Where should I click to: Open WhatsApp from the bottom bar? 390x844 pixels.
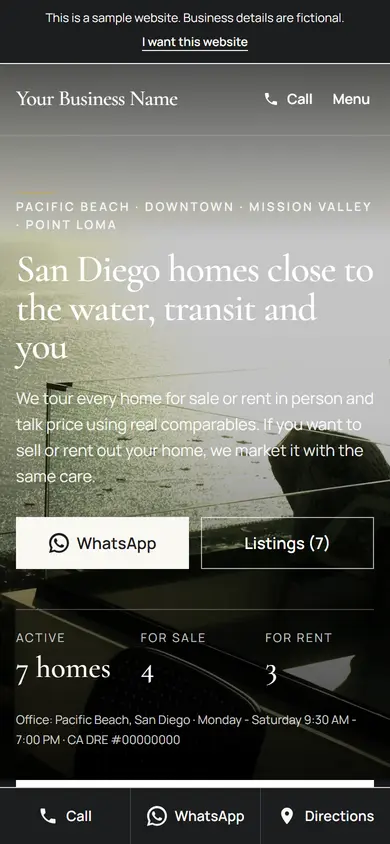pos(195,816)
